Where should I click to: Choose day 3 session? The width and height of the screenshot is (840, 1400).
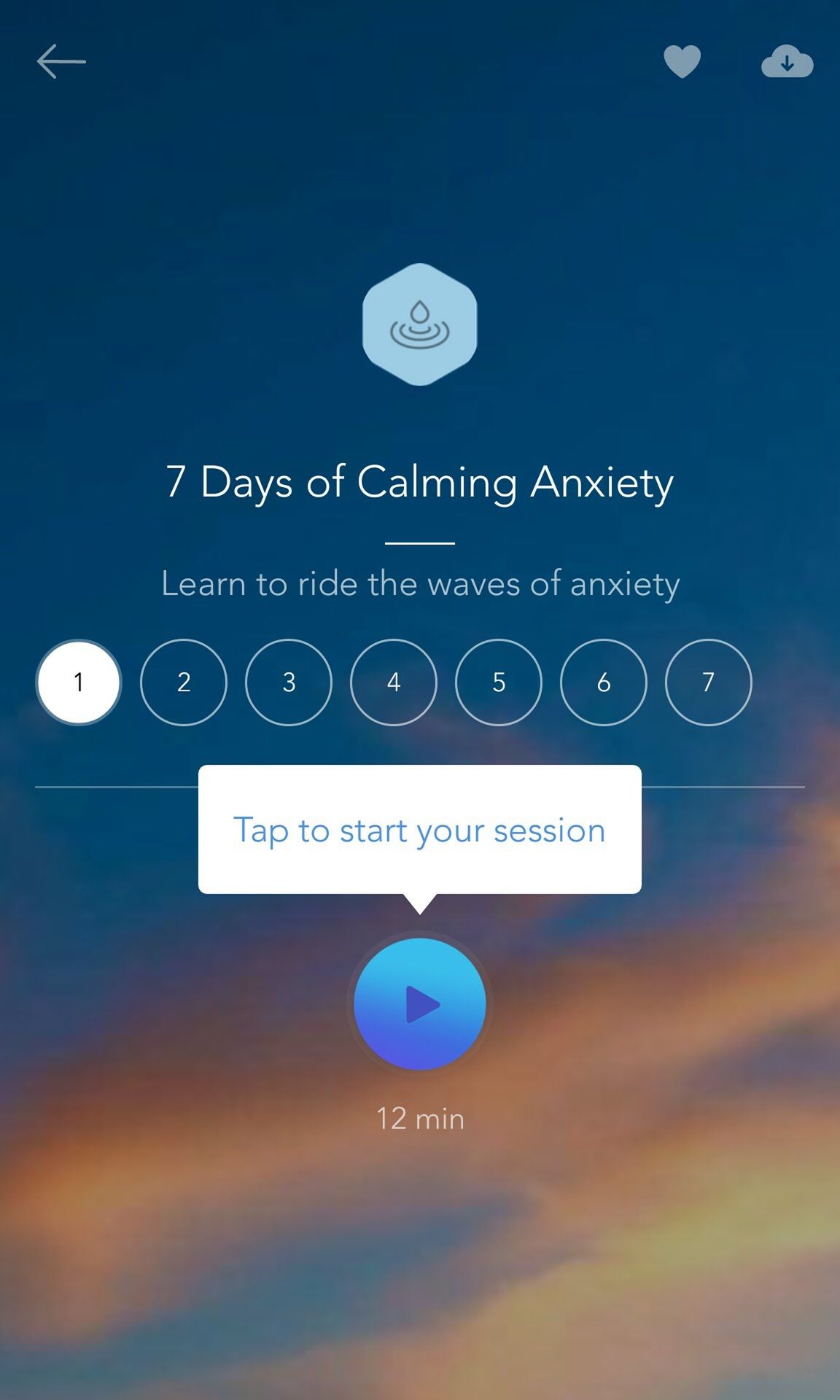click(x=289, y=682)
